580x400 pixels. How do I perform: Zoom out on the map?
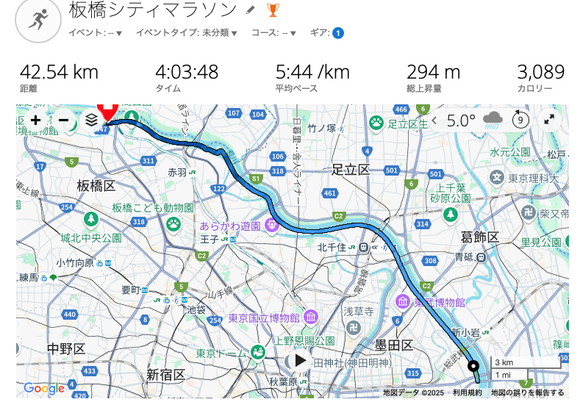[x=64, y=120]
